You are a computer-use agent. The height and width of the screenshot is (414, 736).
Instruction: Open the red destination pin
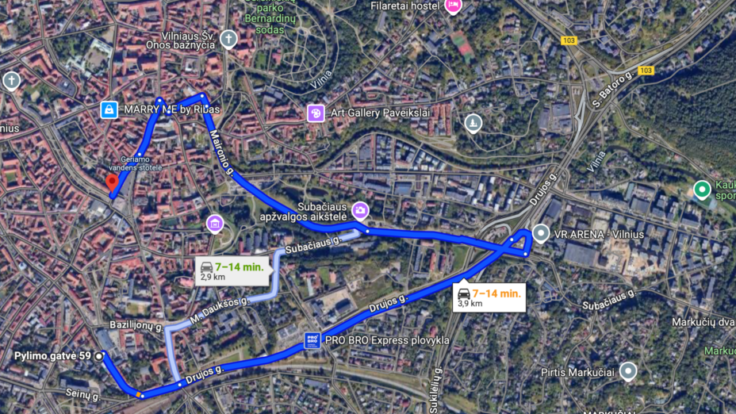112,182
